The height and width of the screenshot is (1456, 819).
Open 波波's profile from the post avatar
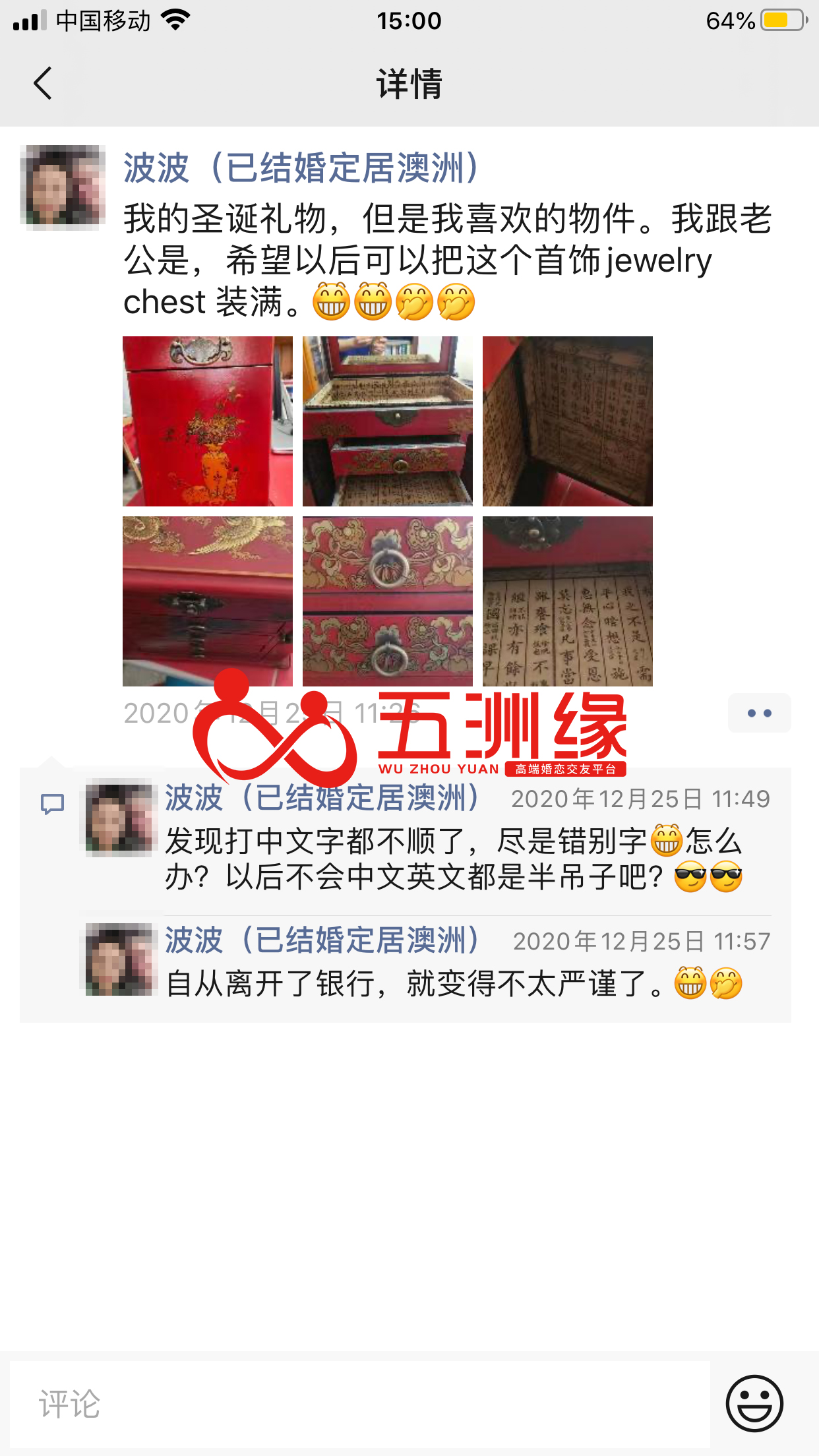tap(63, 187)
